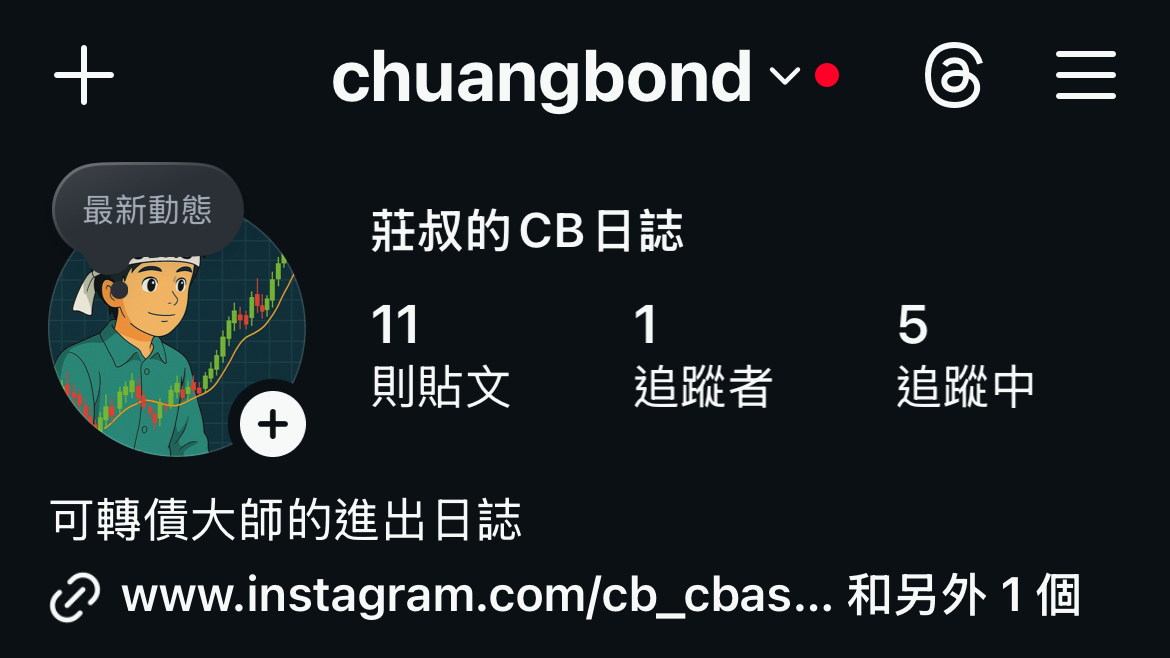The height and width of the screenshot is (658, 1170).
Task: Open the 追蹤中 following list
Action: 965,355
